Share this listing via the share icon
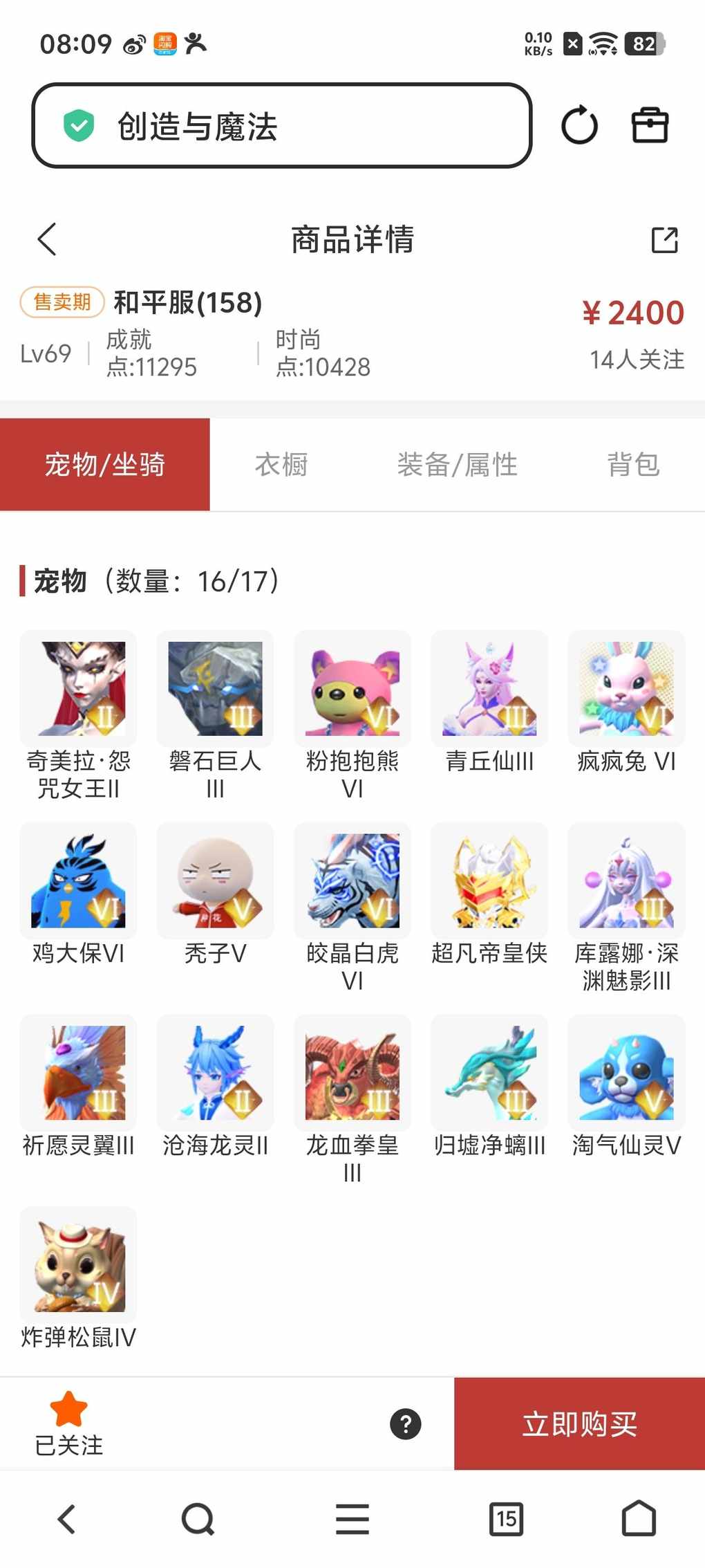 tap(664, 240)
